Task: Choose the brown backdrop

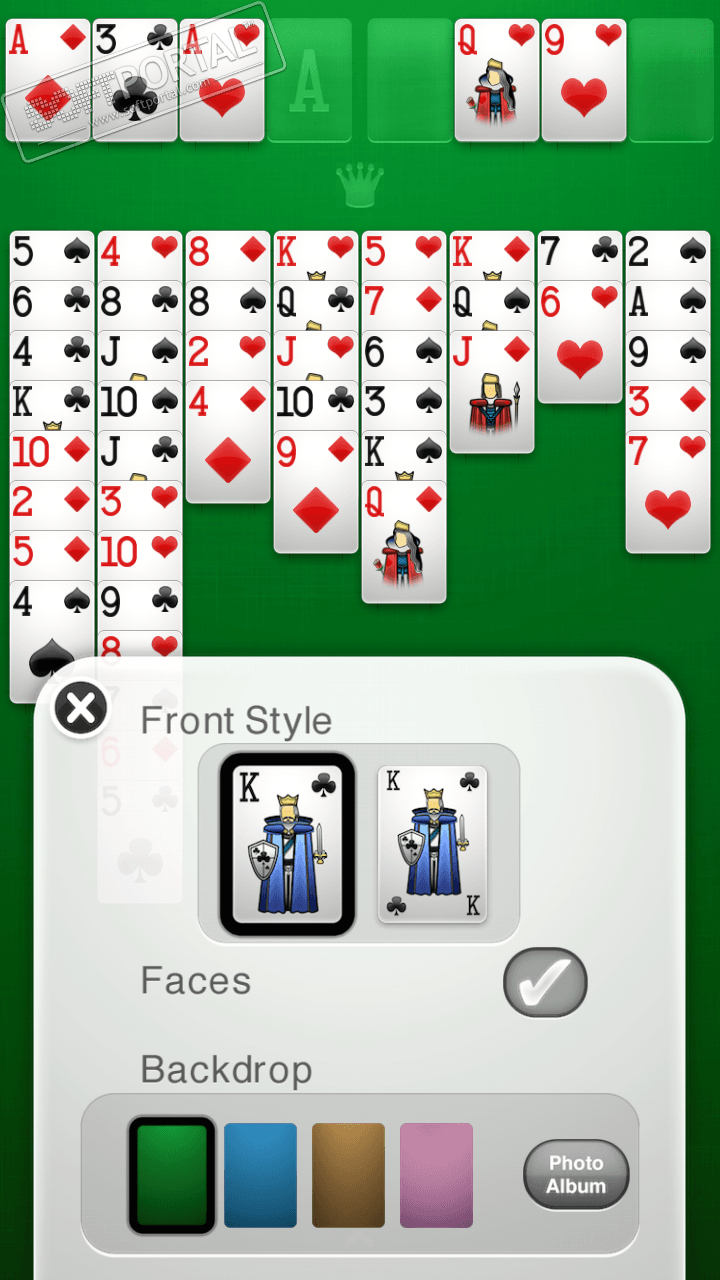Action: coord(348,1175)
